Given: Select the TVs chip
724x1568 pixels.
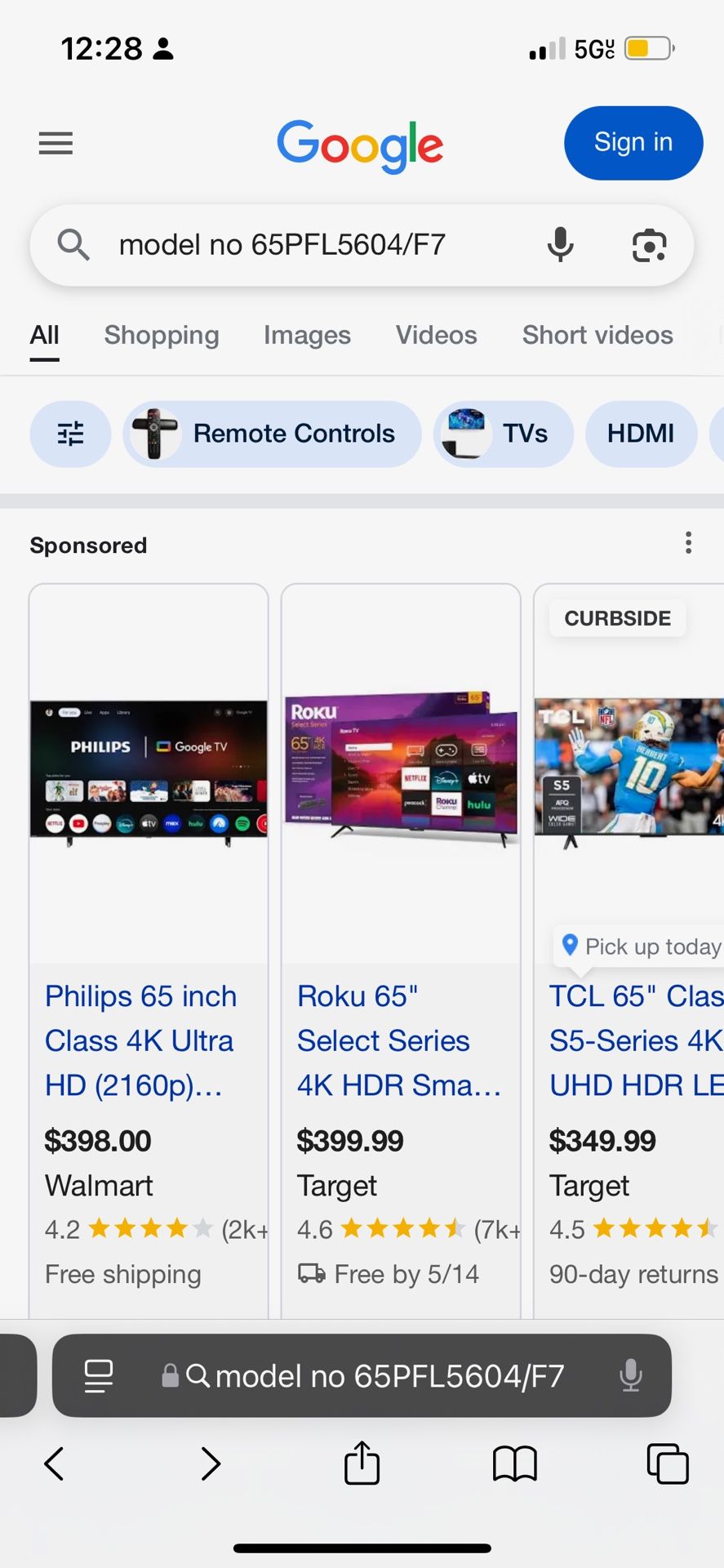Looking at the screenshot, I should coord(504,434).
